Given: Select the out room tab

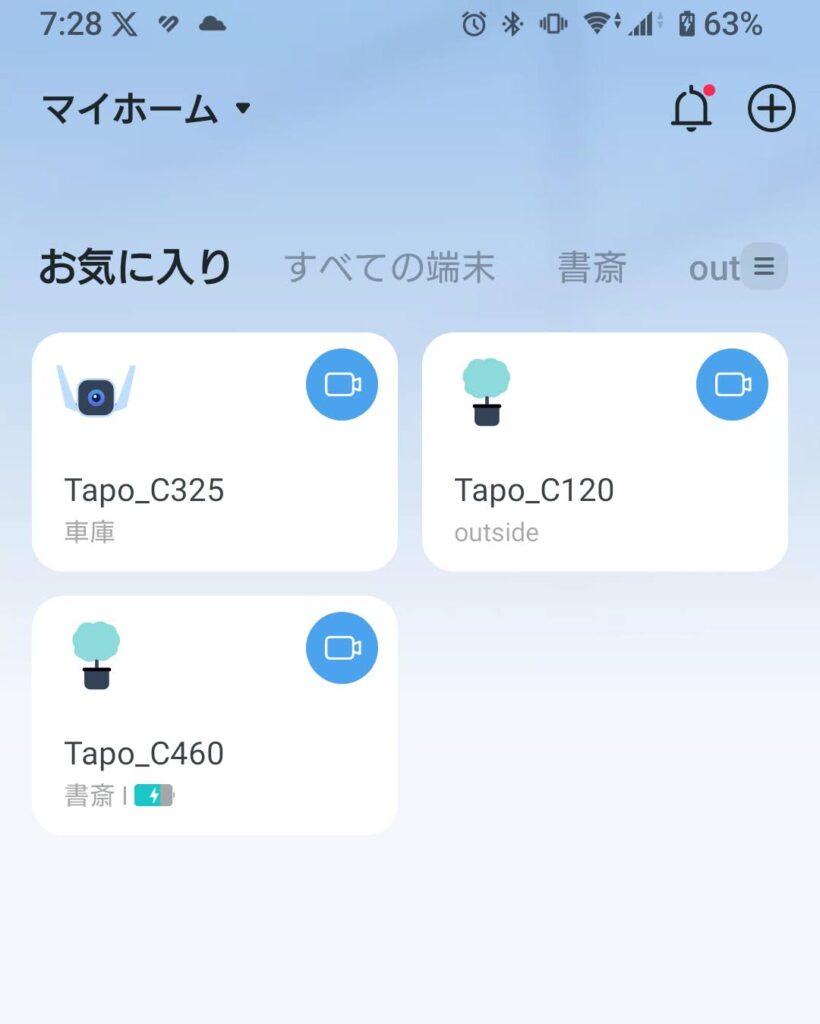Looking at the screenshot, I should 712,268.
